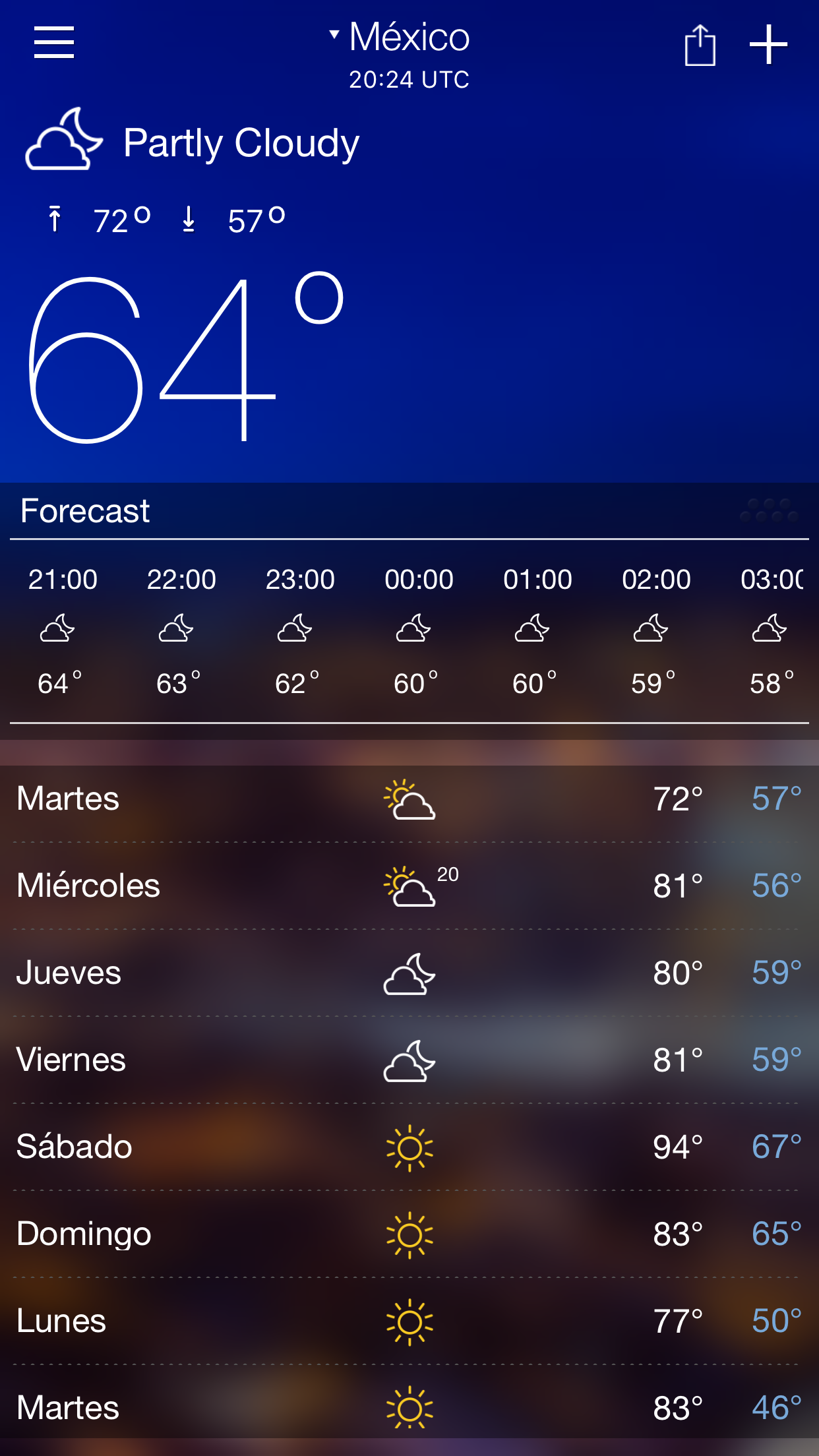The width and height of the screenshot is (819, 1456).
Task: Open Sábado forecast row
Action: click(409, 1147)
